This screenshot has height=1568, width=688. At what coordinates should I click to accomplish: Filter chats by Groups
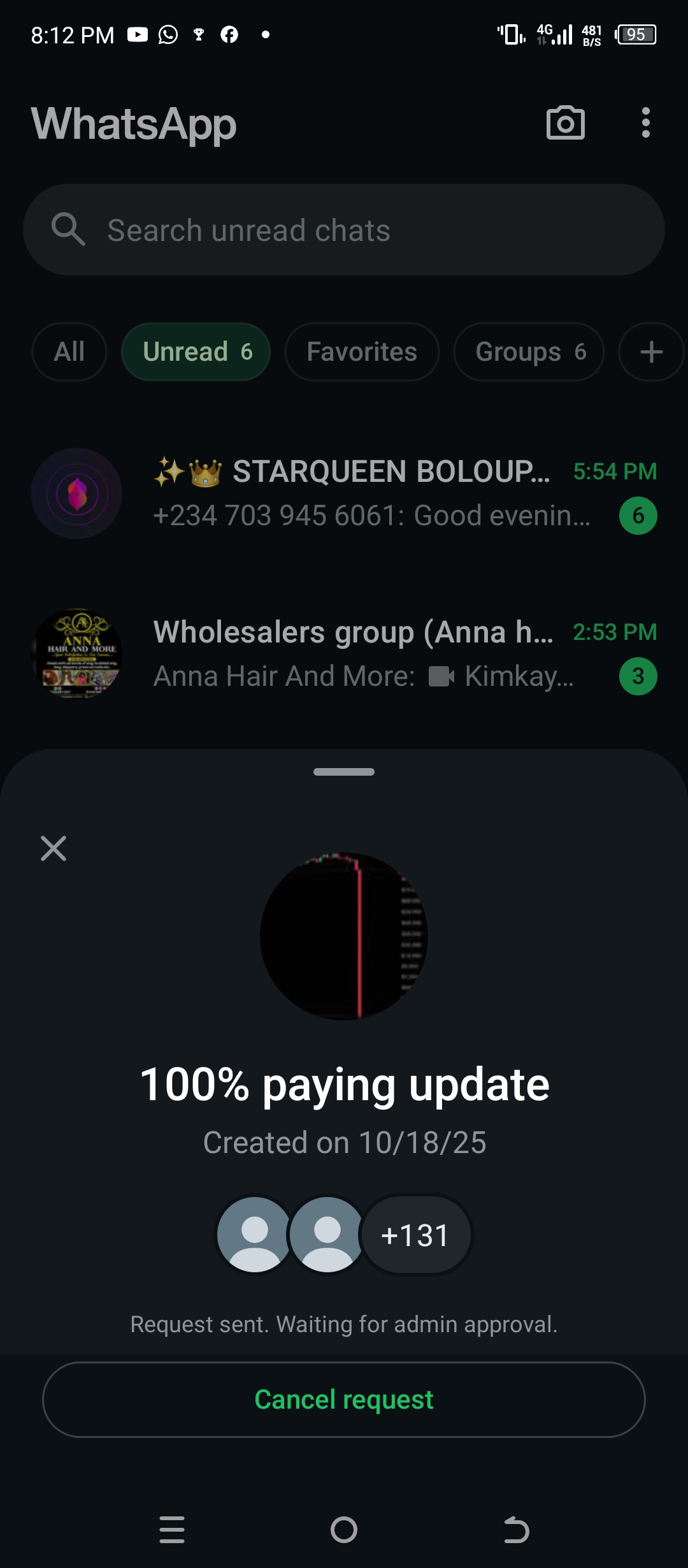[x=529, y=352]
